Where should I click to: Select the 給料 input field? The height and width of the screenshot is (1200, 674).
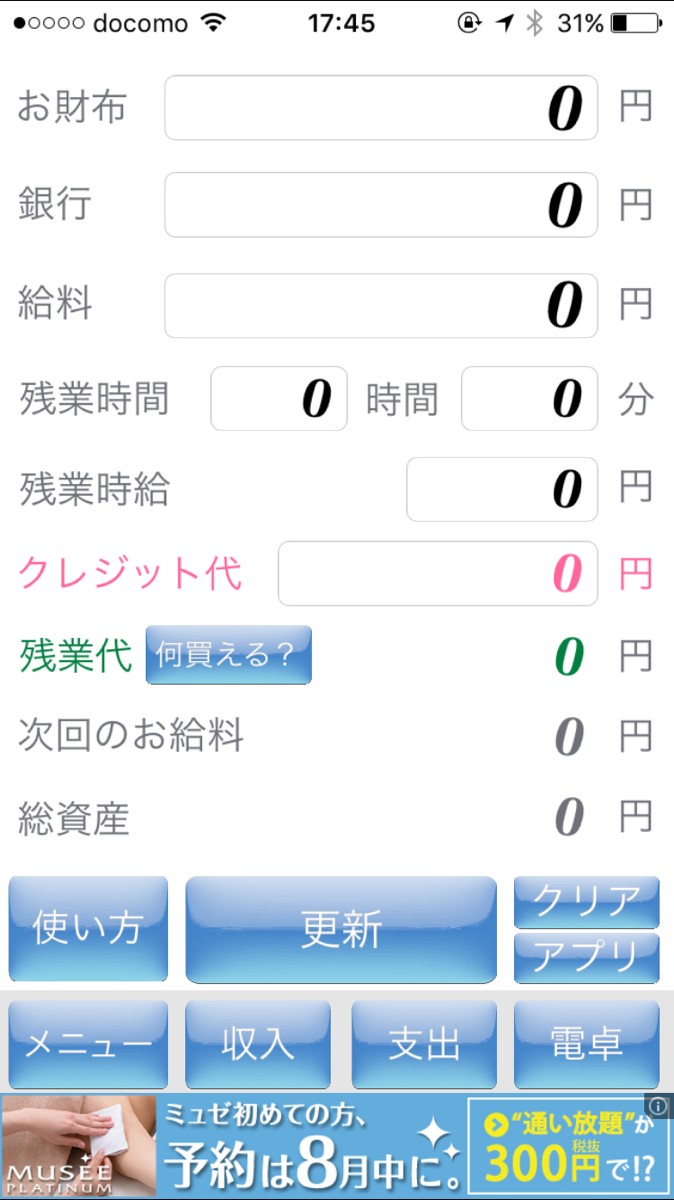pos(381,305)
